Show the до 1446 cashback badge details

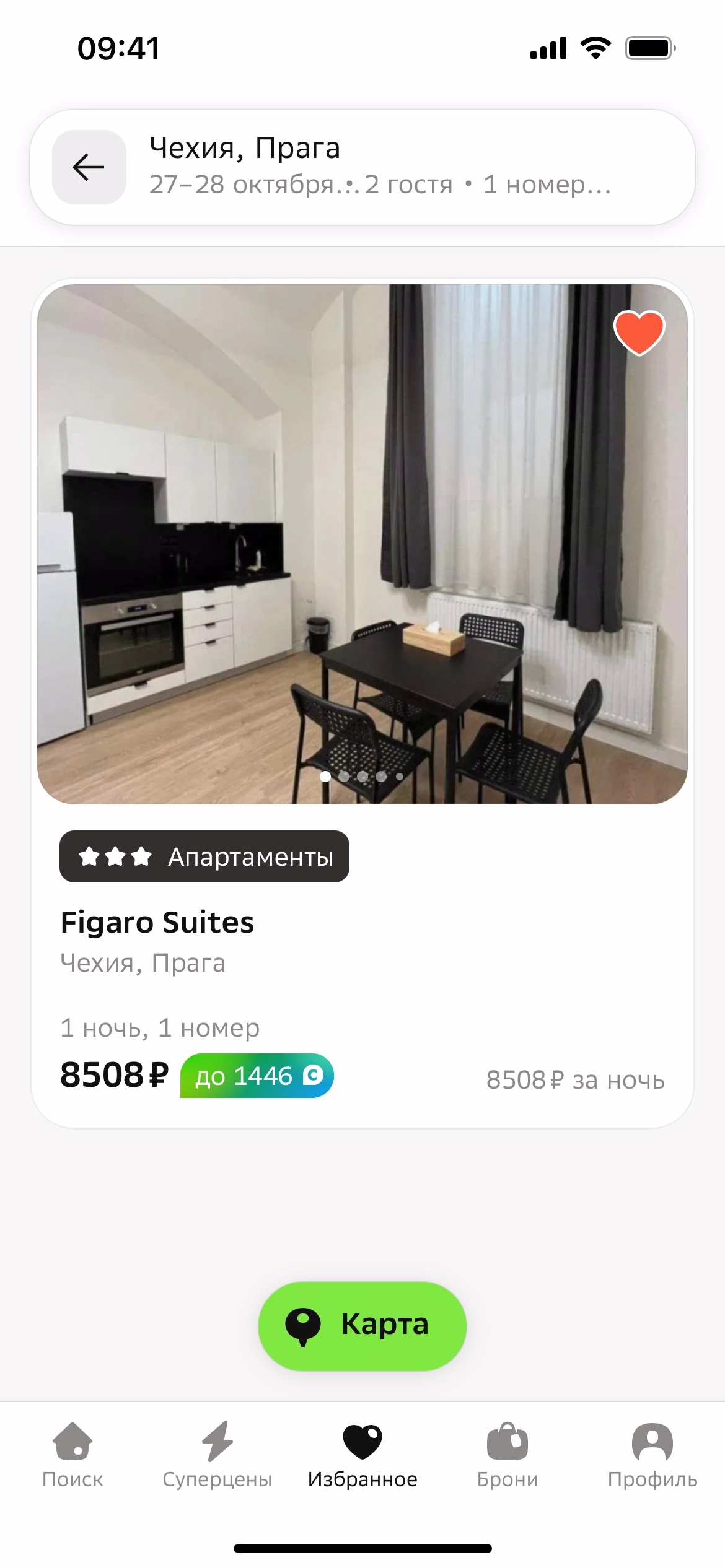(x=257, y=1076)
